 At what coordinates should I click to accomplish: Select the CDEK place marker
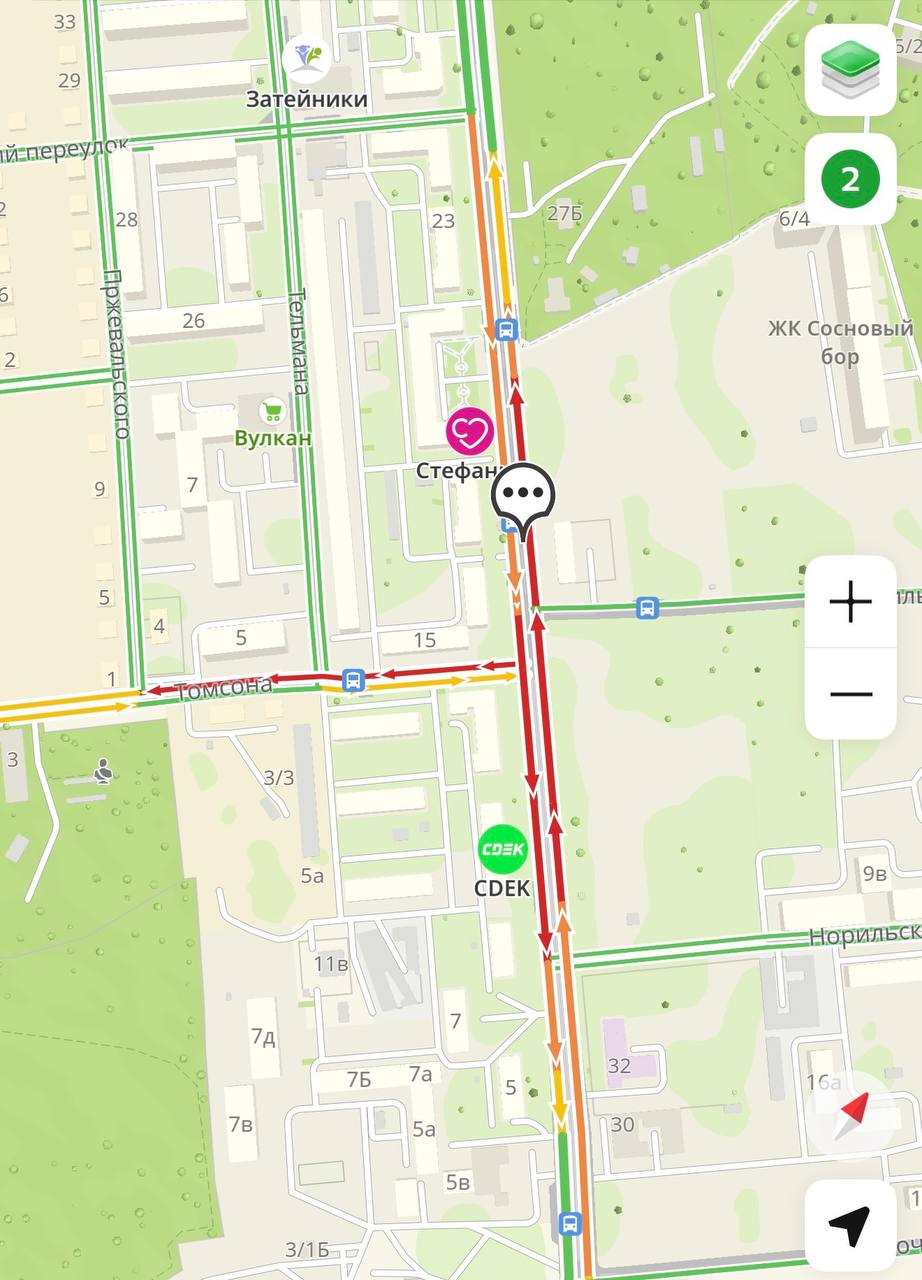pos(502,849)
